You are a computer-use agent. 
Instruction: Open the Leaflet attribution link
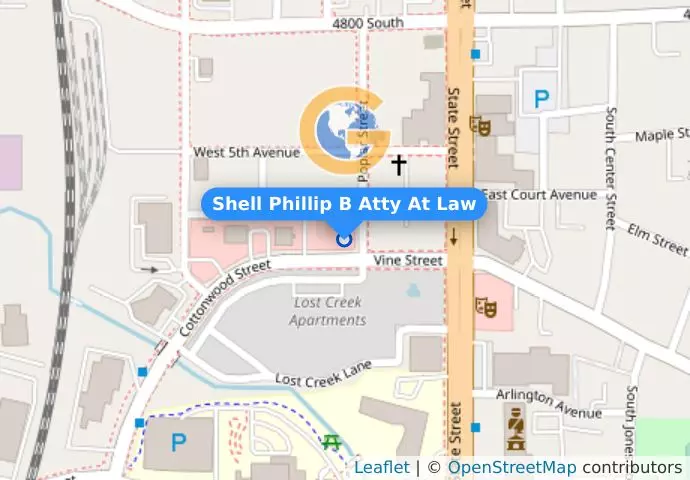(x=381, y=468)
